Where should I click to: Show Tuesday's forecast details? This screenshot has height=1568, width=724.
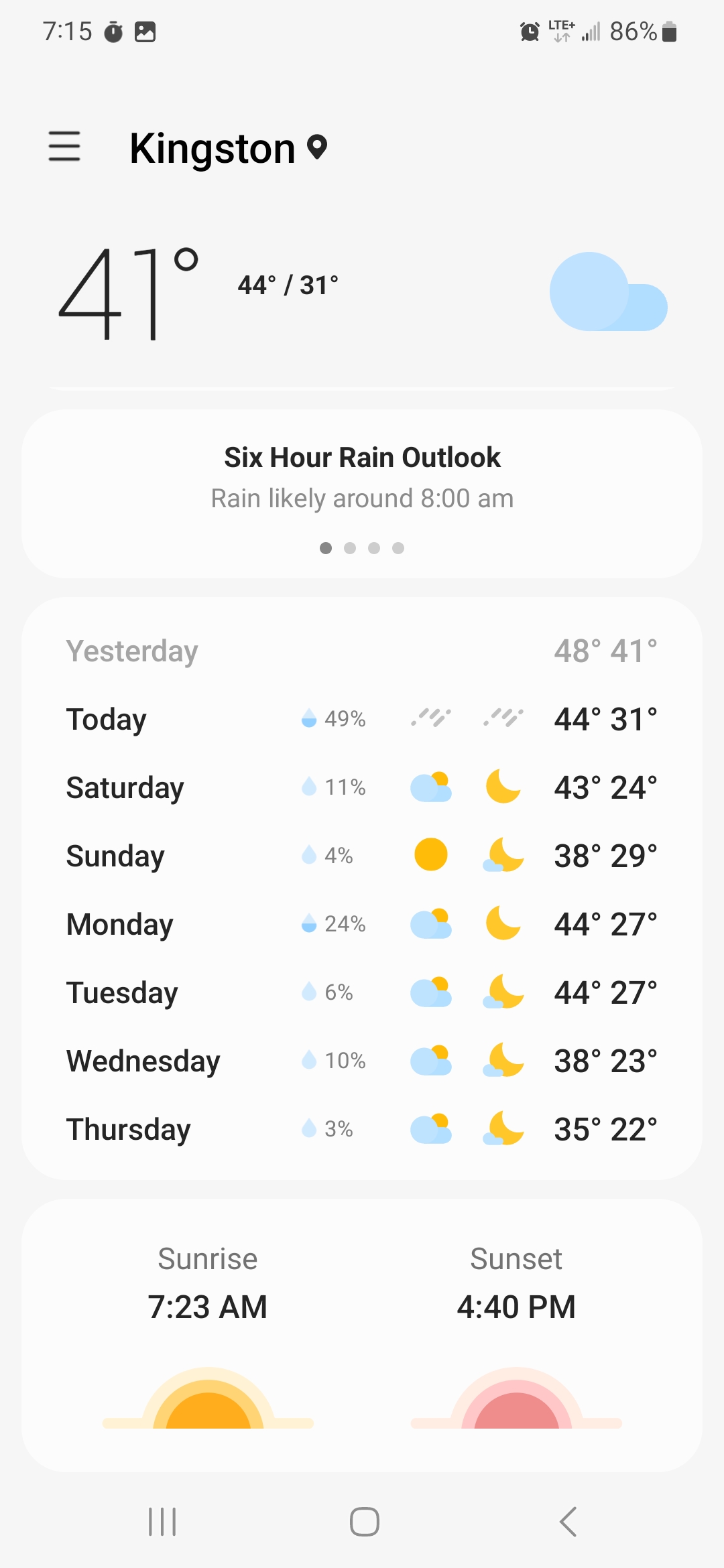[x=362, y=992]
